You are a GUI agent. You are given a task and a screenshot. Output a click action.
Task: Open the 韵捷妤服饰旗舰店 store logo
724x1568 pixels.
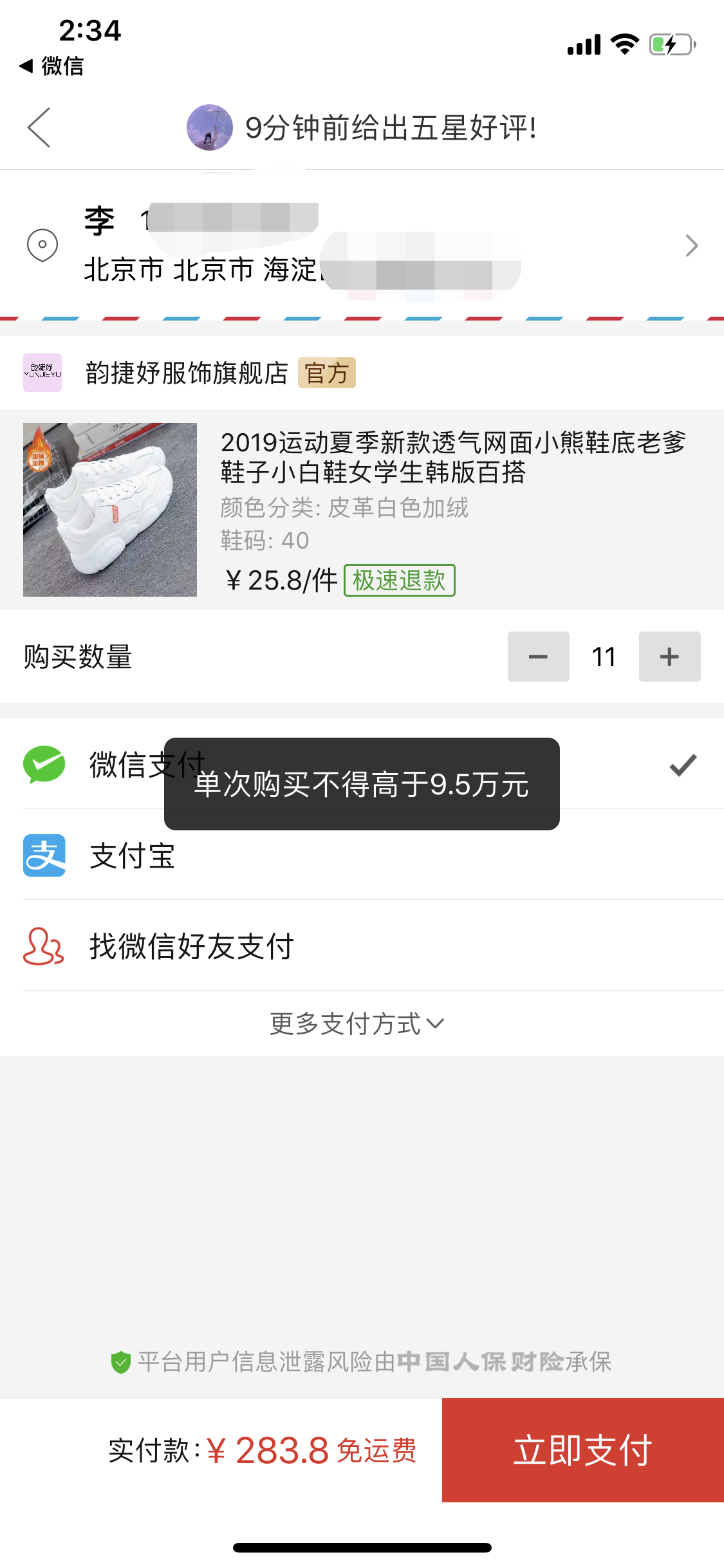pyautogui.click(x=42, y=373)
